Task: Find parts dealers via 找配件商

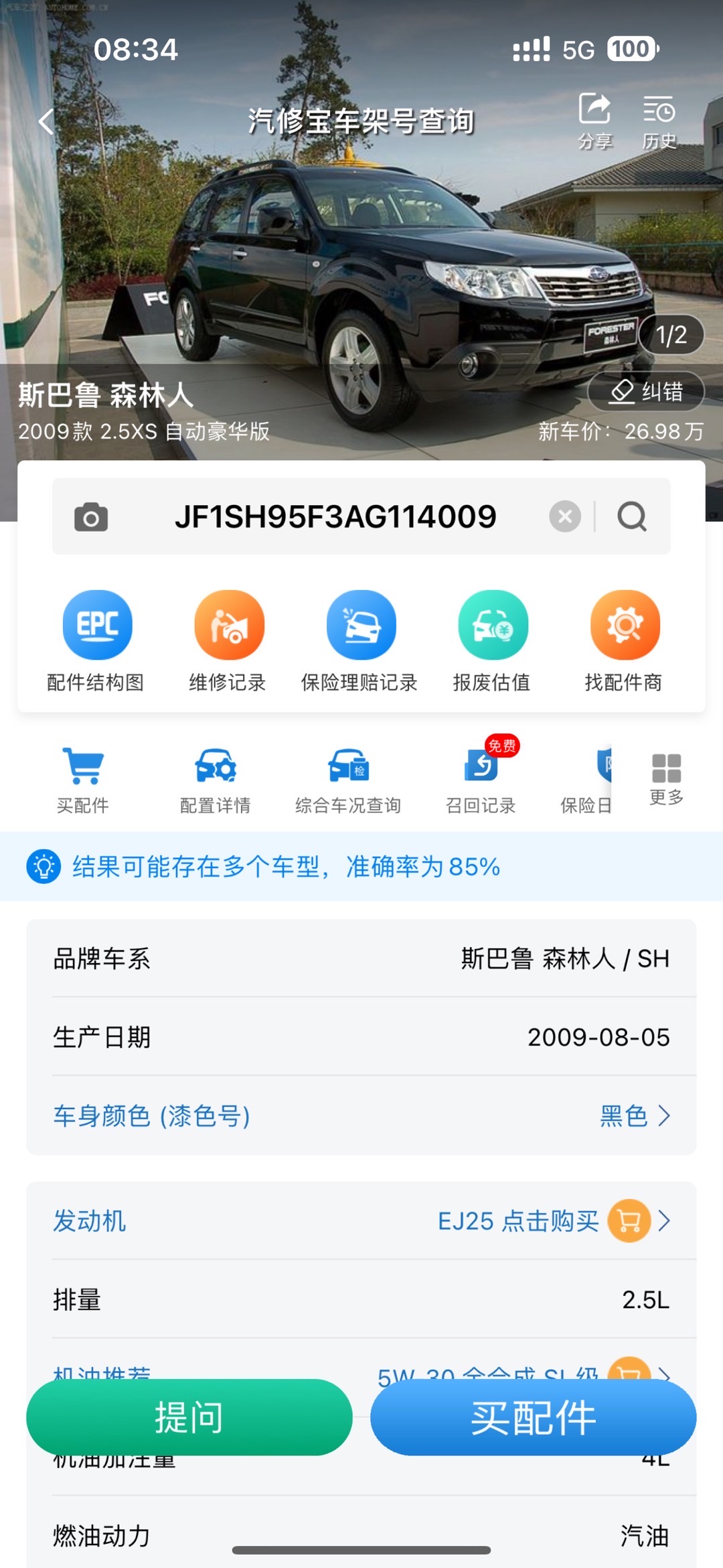Action: [x=624, y=640]
